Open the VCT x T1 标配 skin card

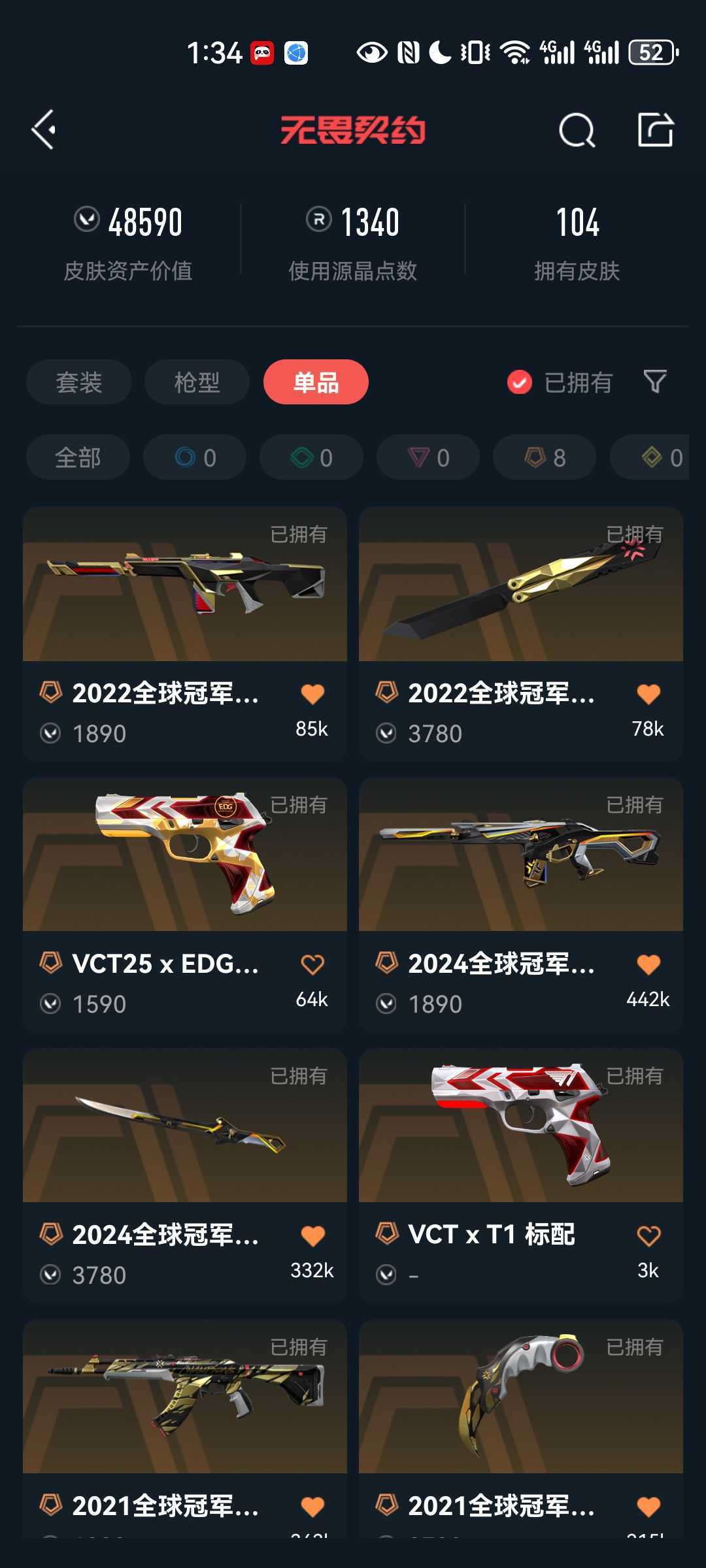[521, 1176]
